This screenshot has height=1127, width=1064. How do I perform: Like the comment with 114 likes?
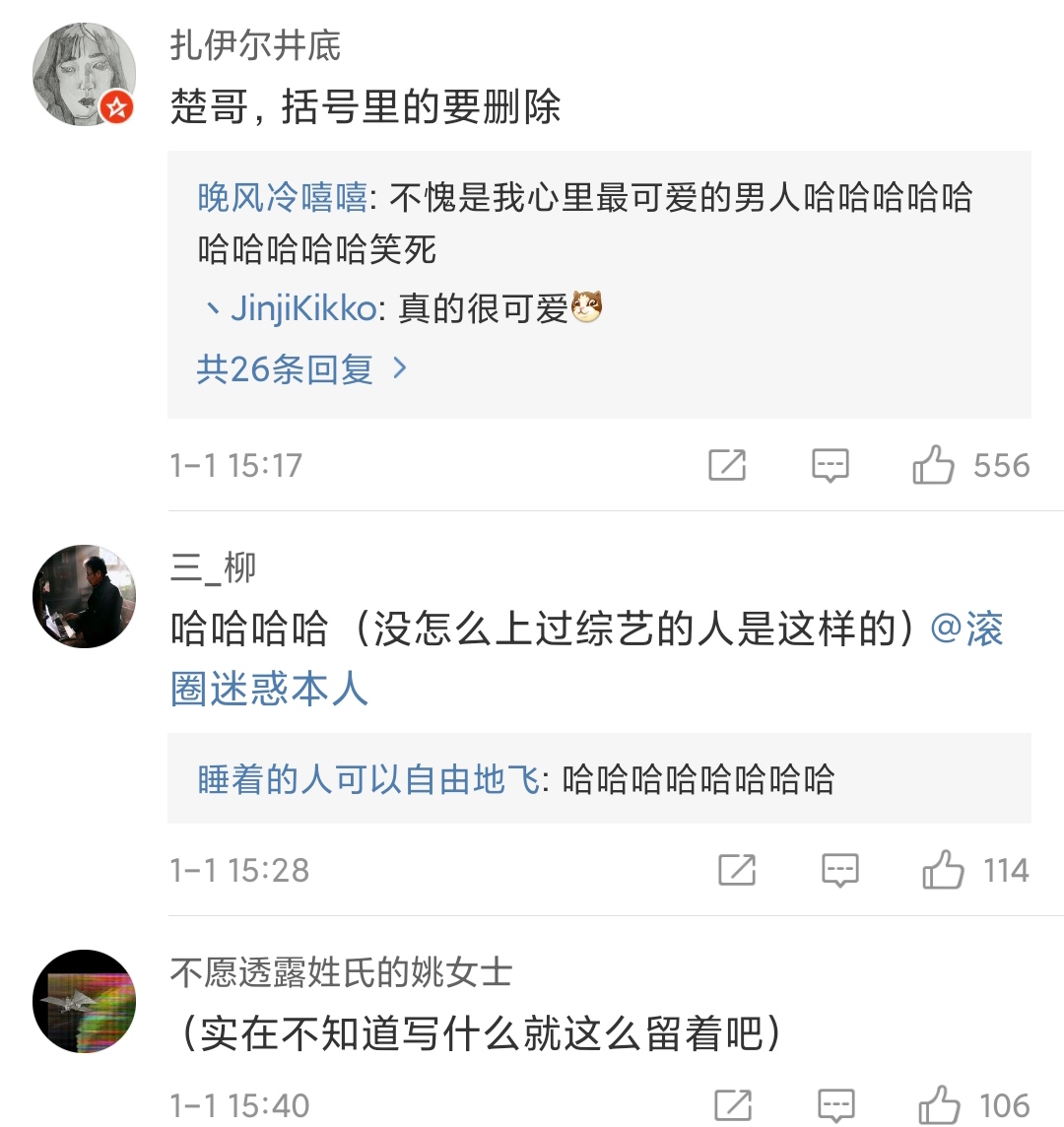tap(943, 870)
